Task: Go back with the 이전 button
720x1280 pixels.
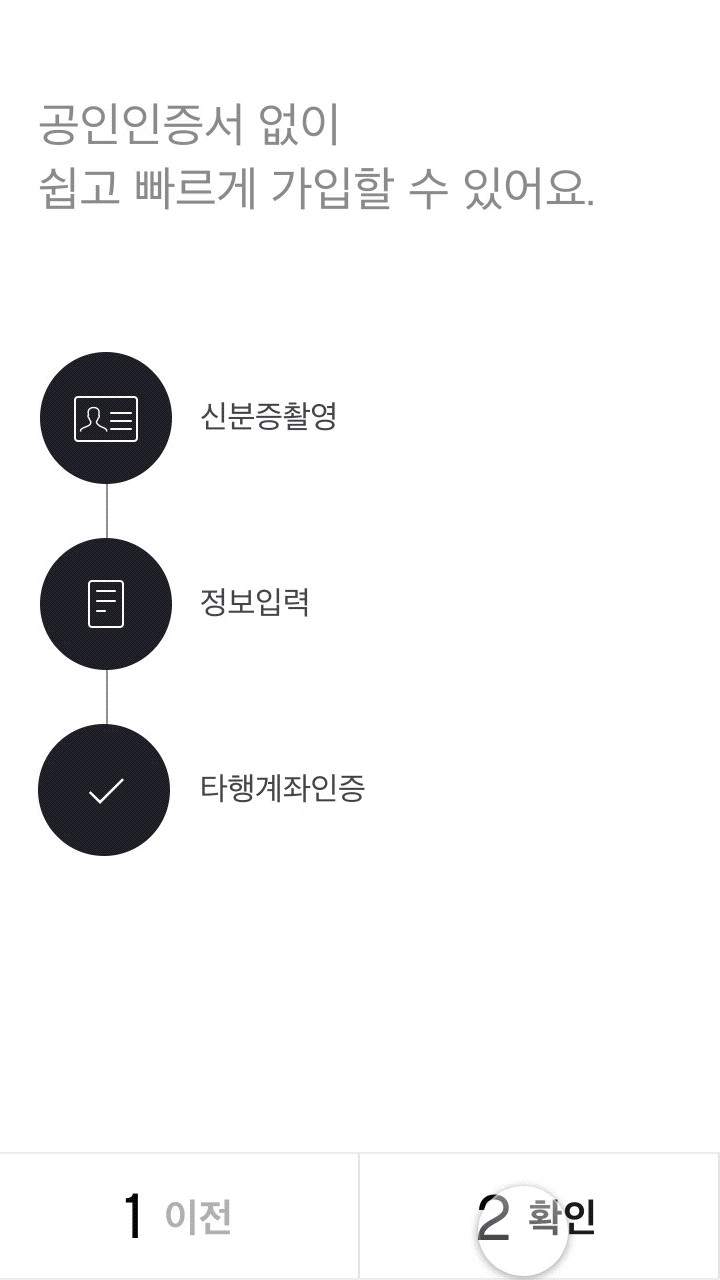Action: 179,1216
